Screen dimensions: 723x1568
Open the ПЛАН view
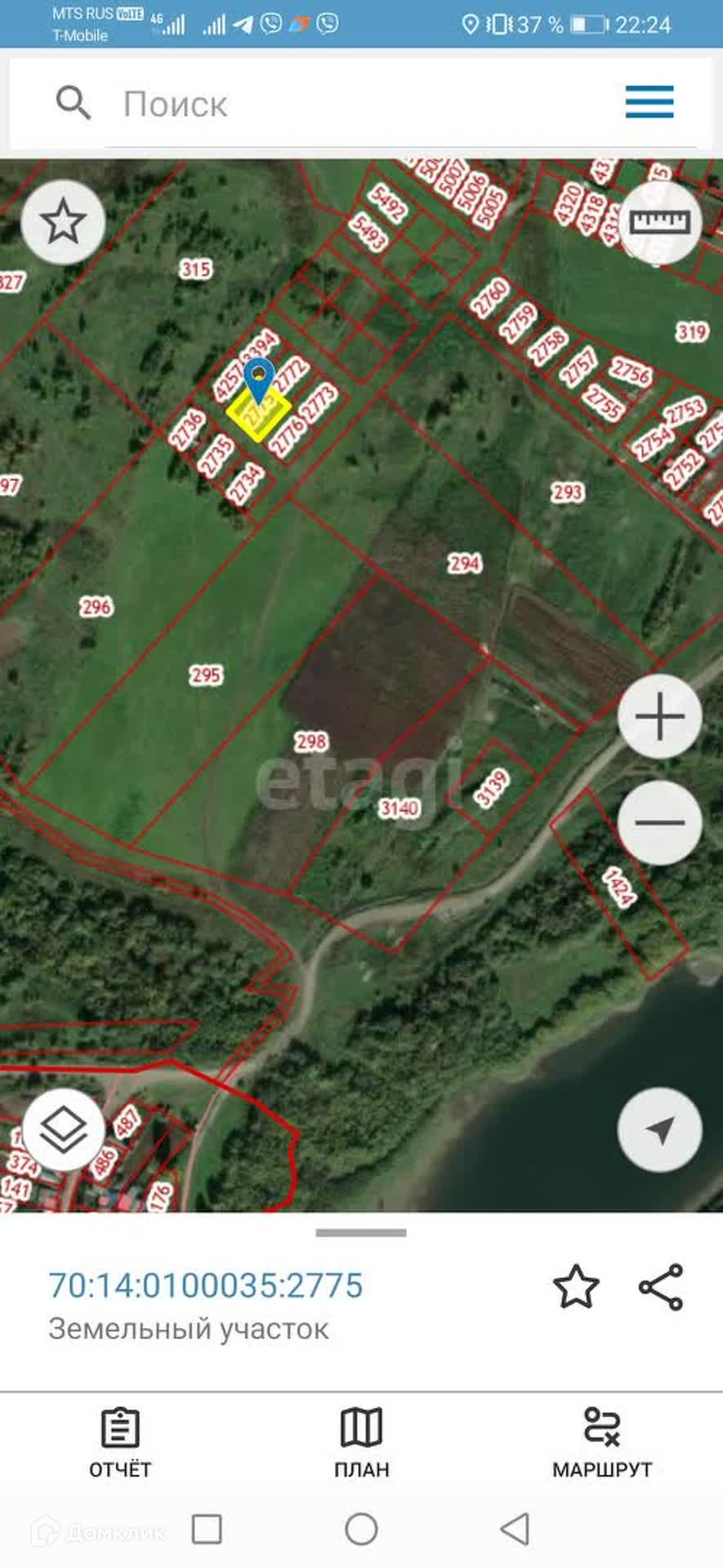361,1443
